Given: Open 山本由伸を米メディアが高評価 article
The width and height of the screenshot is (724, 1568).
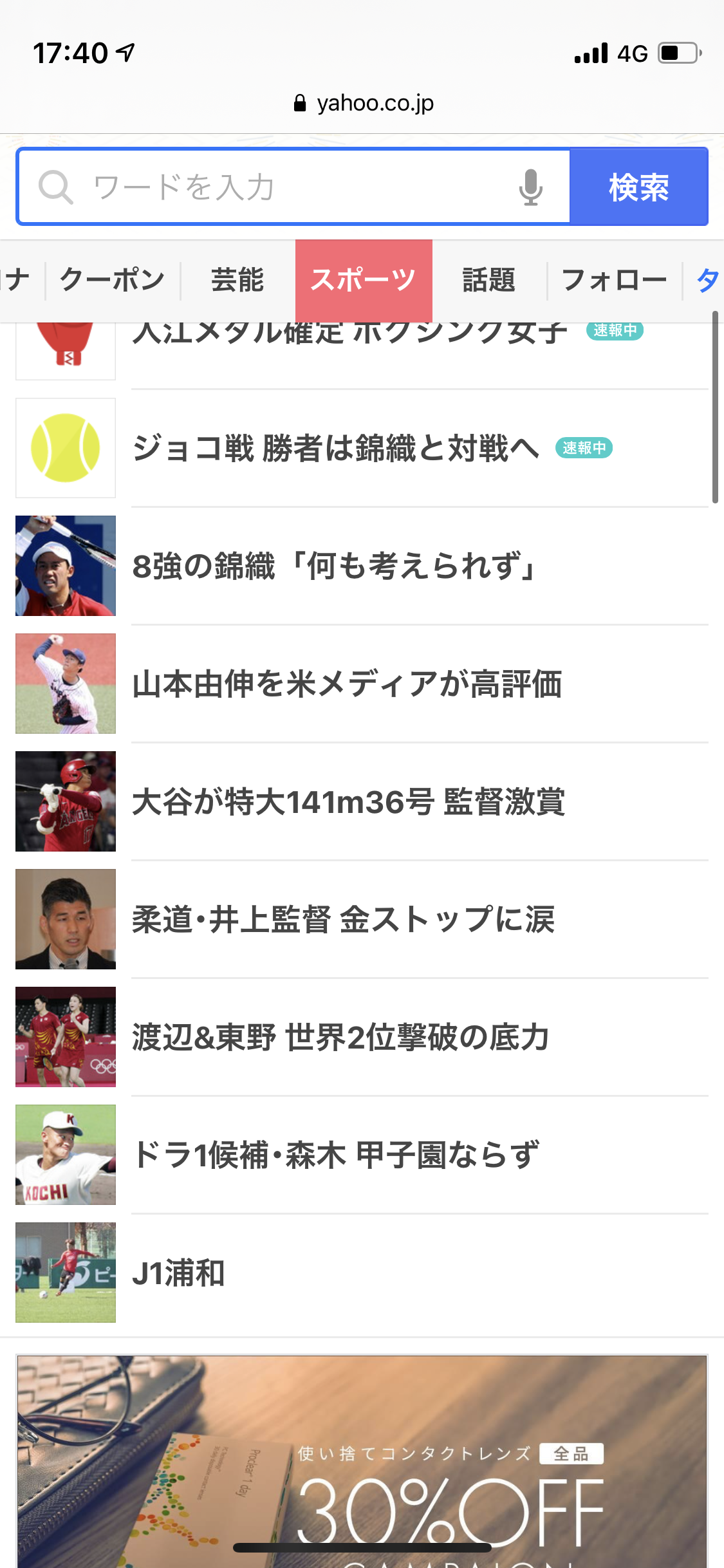Looking at the screenshot, I should coord(348,684).
